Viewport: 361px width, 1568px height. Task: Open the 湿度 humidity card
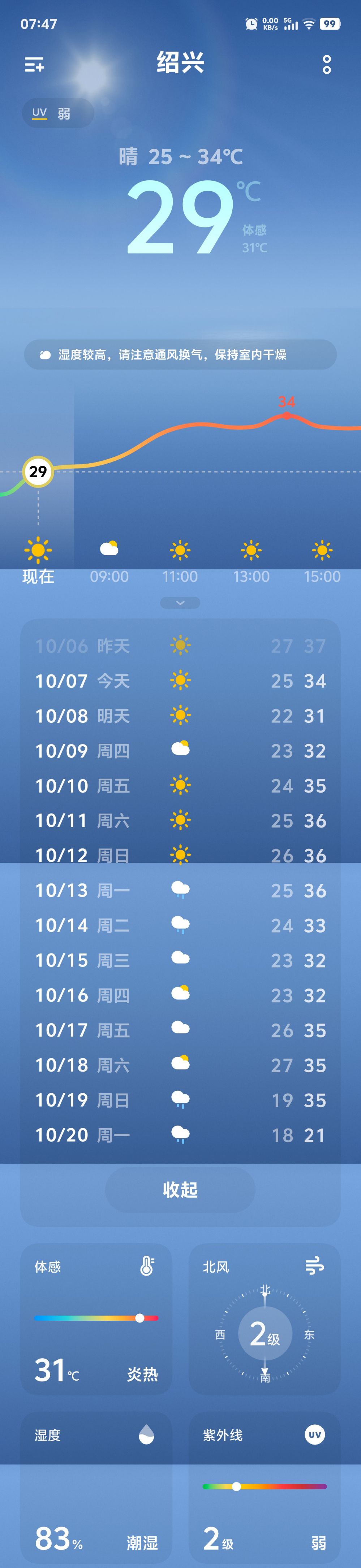[96, 1485]
